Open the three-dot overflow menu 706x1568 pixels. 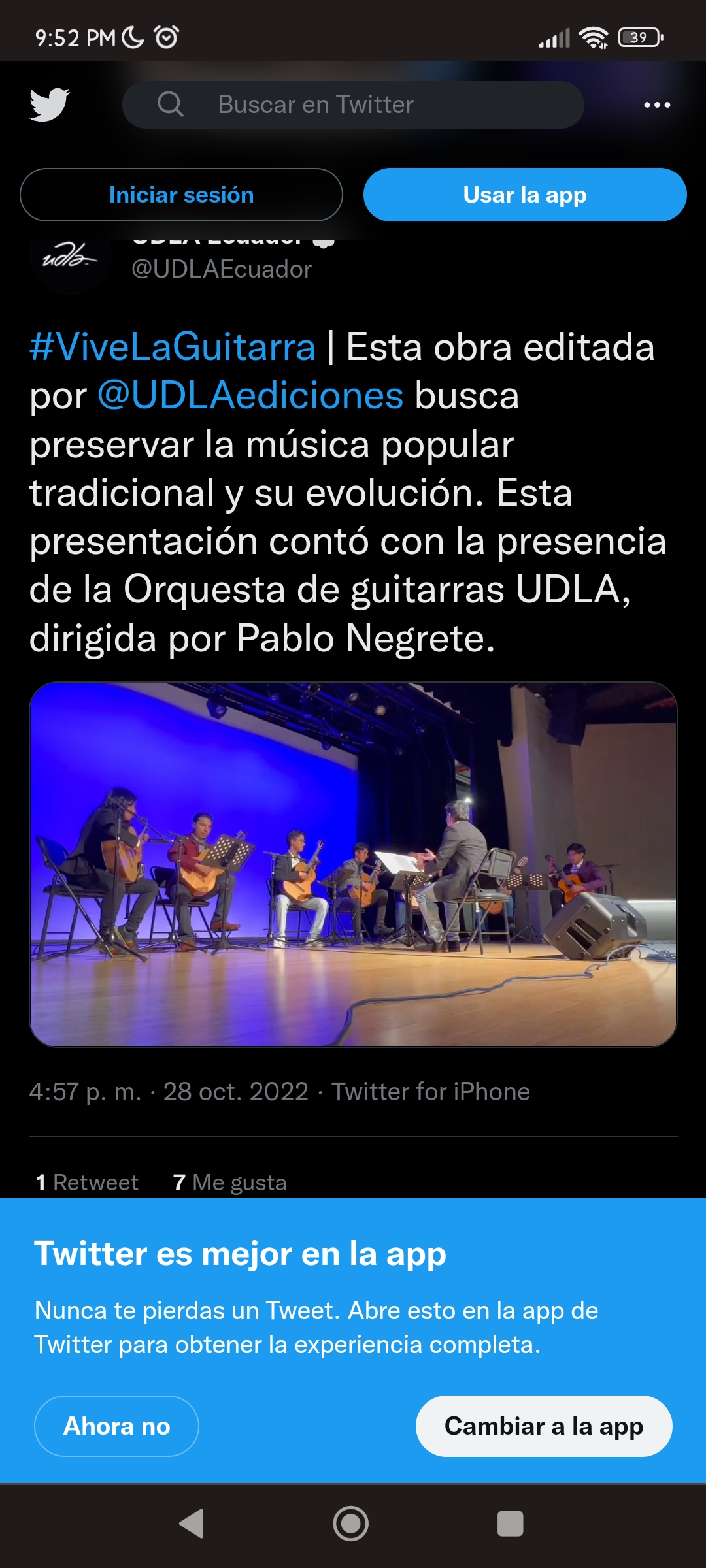(x=656, y=105)
